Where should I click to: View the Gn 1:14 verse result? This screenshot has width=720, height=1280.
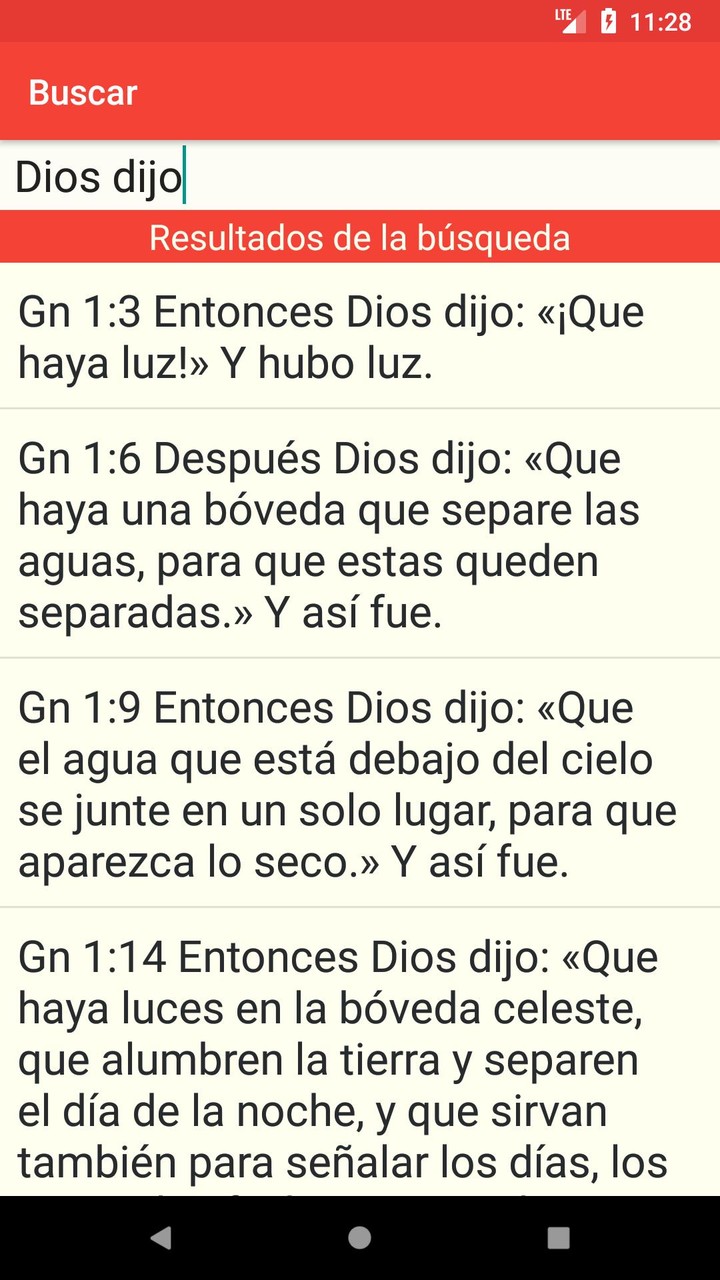click(360, 1060)
